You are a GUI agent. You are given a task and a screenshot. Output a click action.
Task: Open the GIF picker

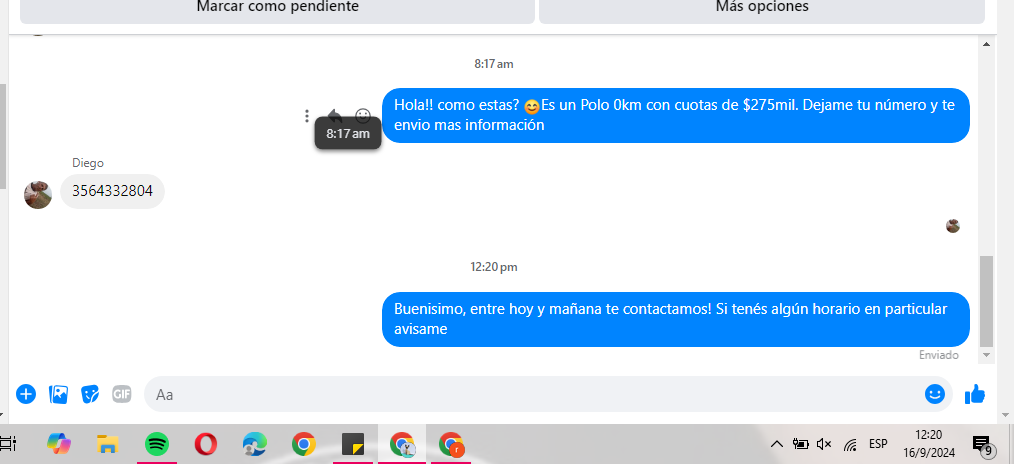(122, 394)
